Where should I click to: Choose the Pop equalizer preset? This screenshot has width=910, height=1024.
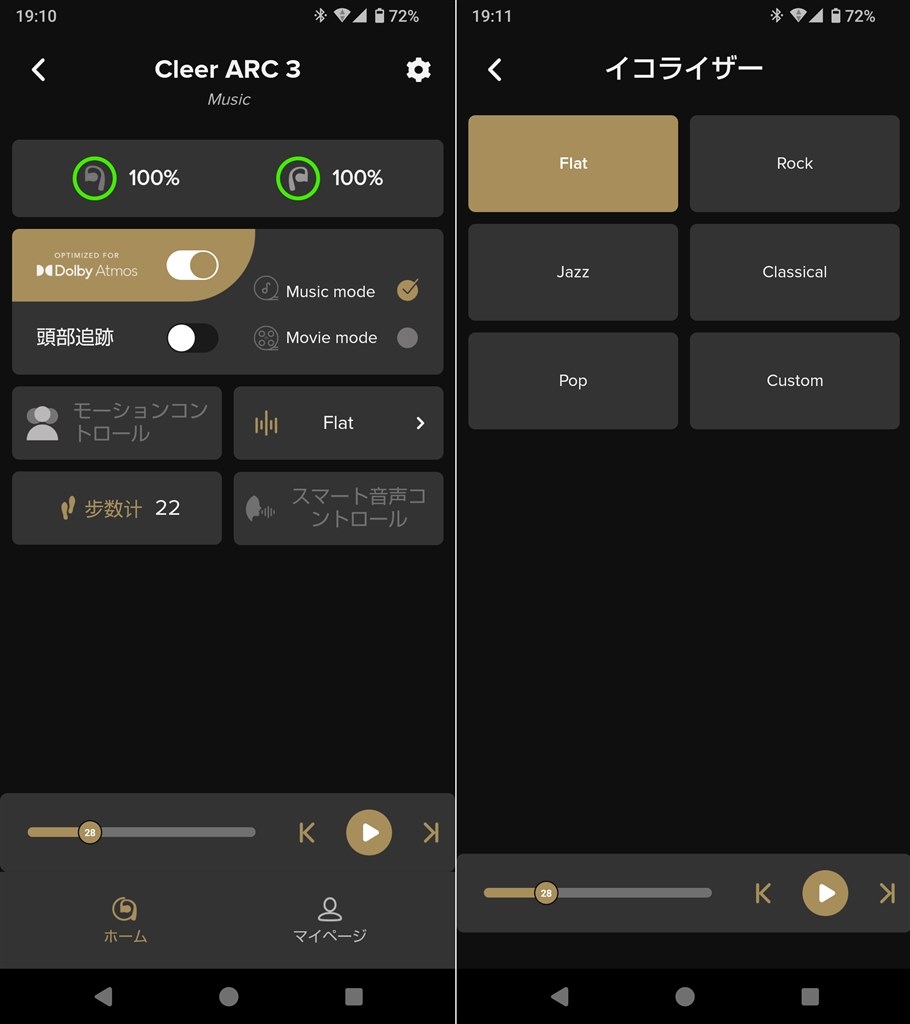pyautogui.click(x=573, y=381)
